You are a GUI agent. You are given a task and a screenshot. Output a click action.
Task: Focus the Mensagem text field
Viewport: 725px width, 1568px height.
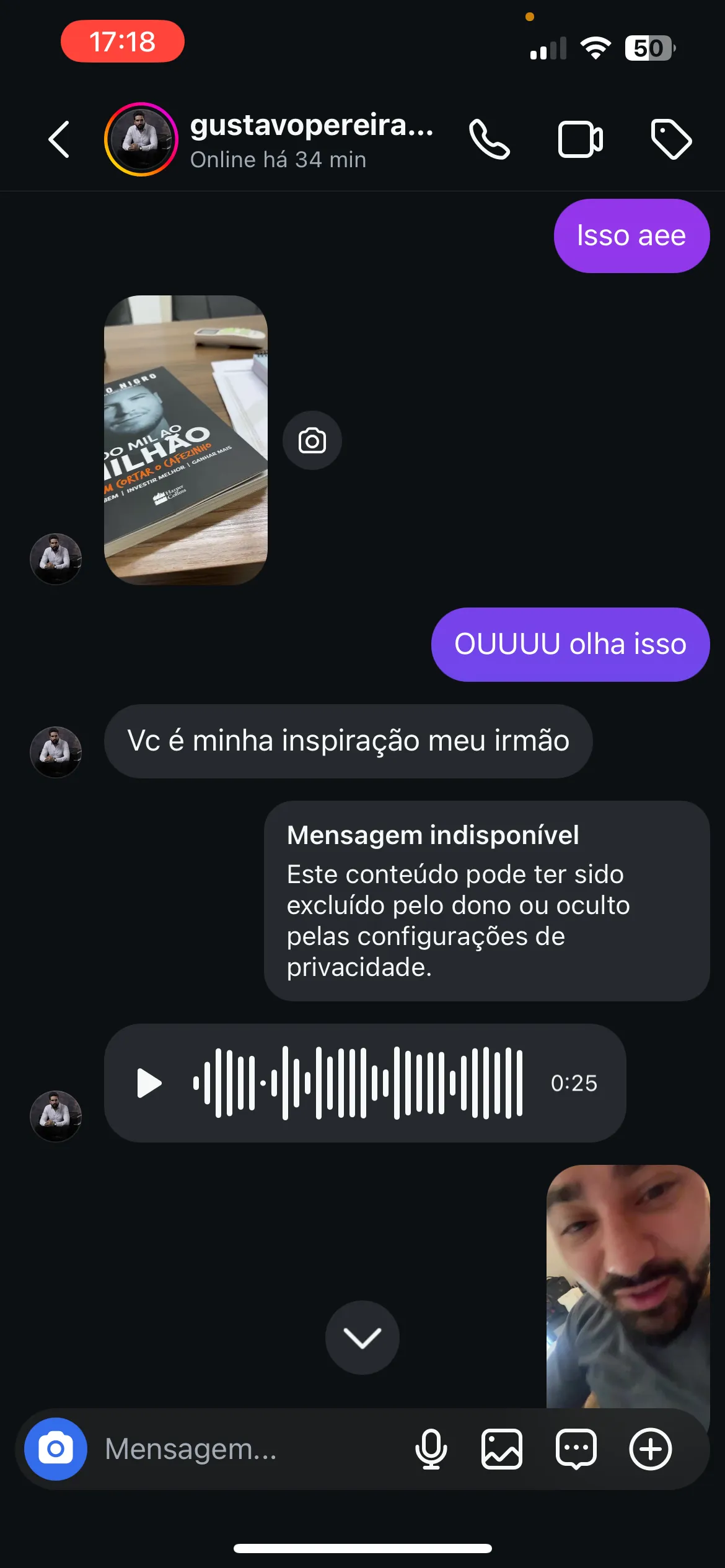pos(248,1449)
